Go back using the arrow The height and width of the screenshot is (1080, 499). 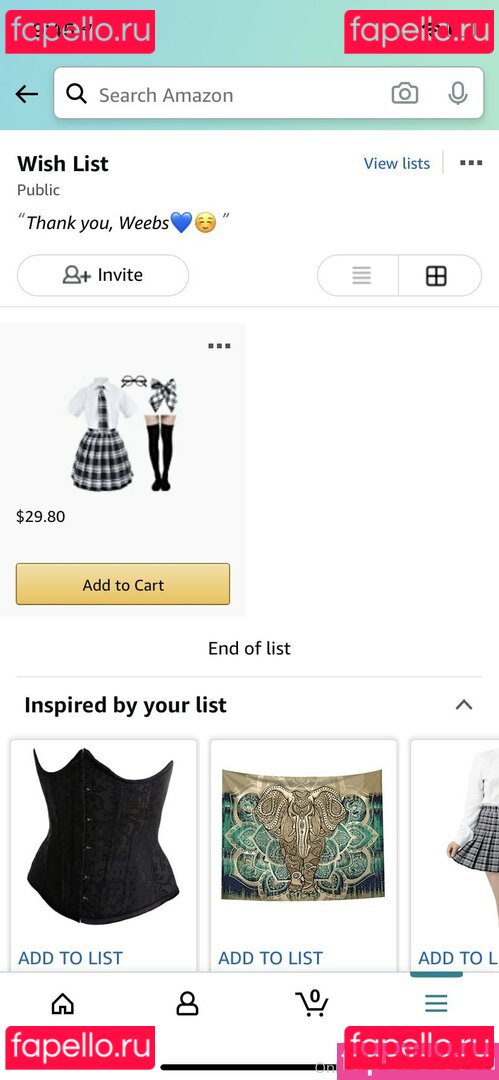coord(27,94)
